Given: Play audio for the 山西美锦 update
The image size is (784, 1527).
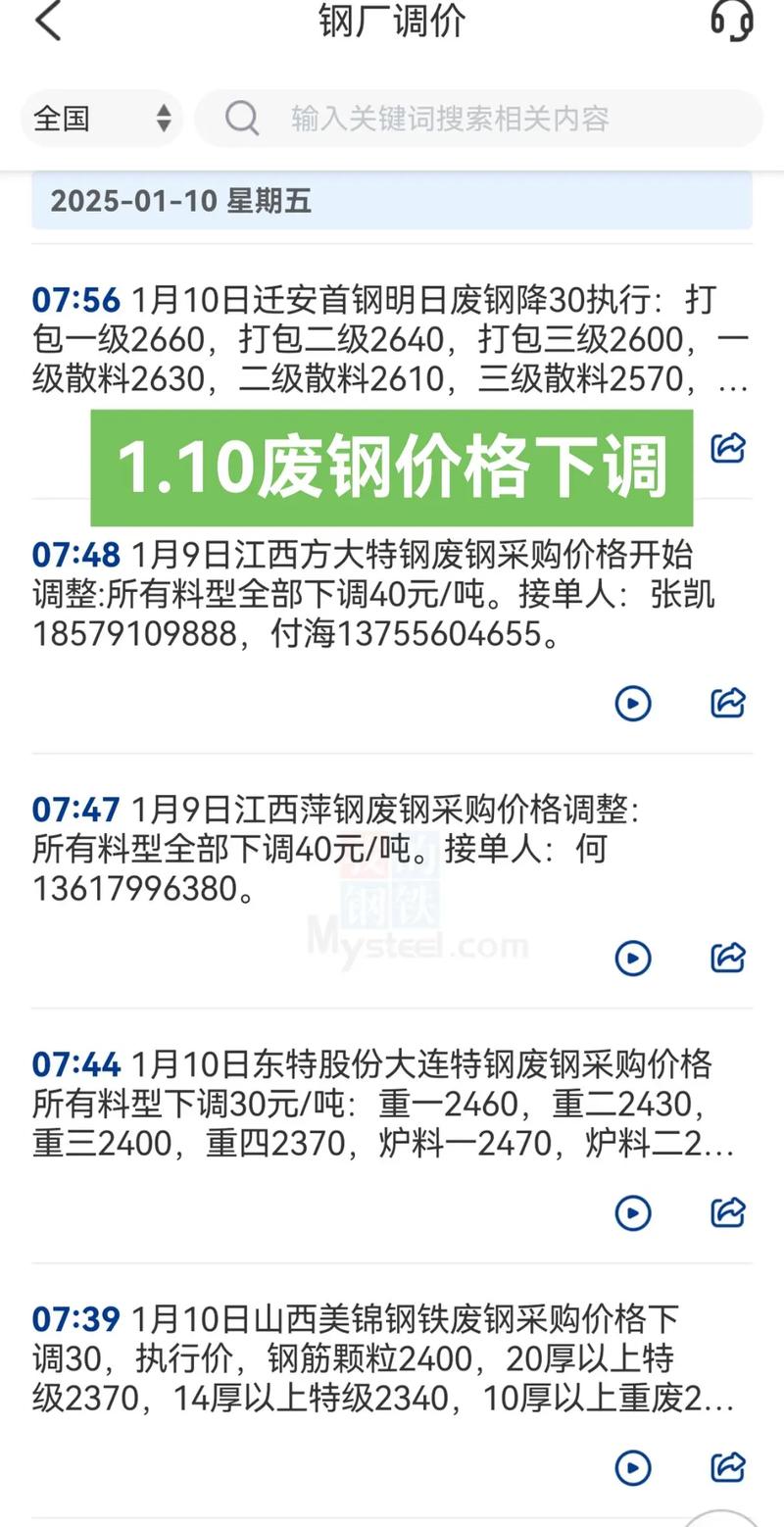Looking at the screenshot, I should point(633,1467).
